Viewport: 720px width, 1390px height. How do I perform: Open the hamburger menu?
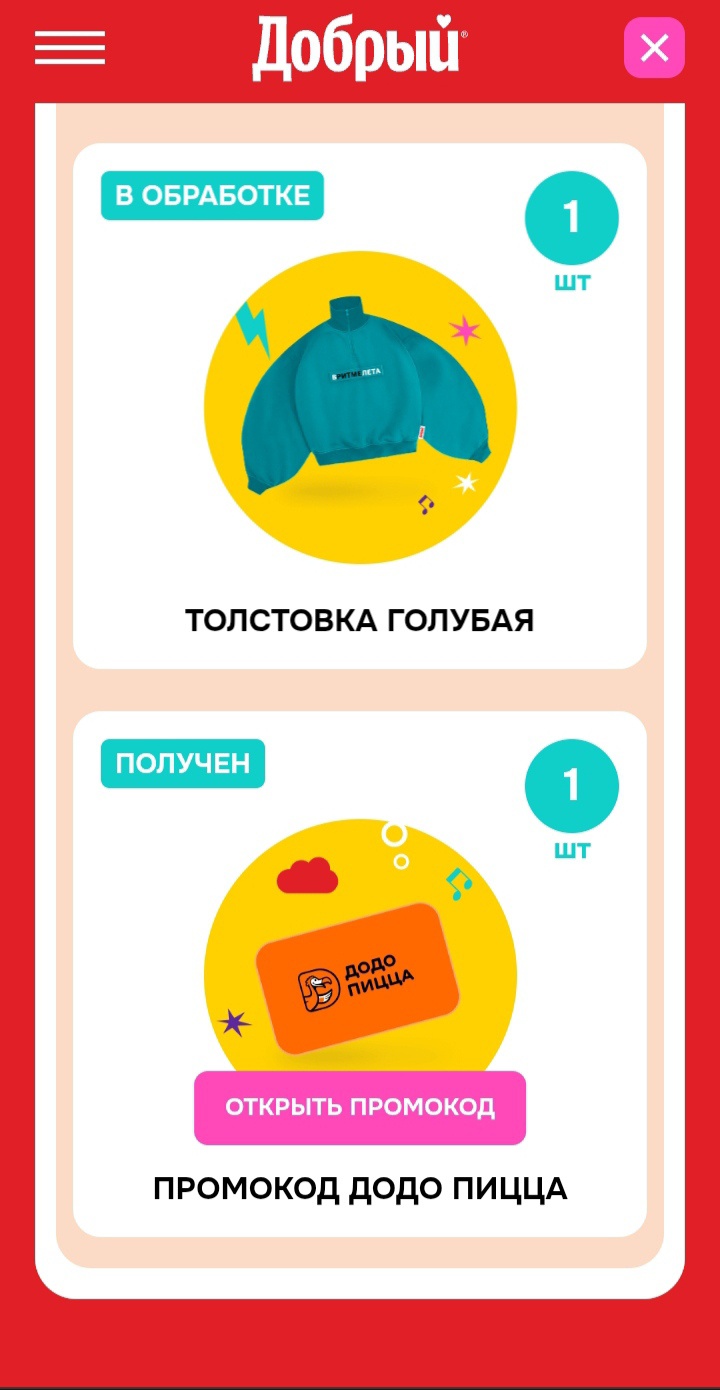coord(70,48)
